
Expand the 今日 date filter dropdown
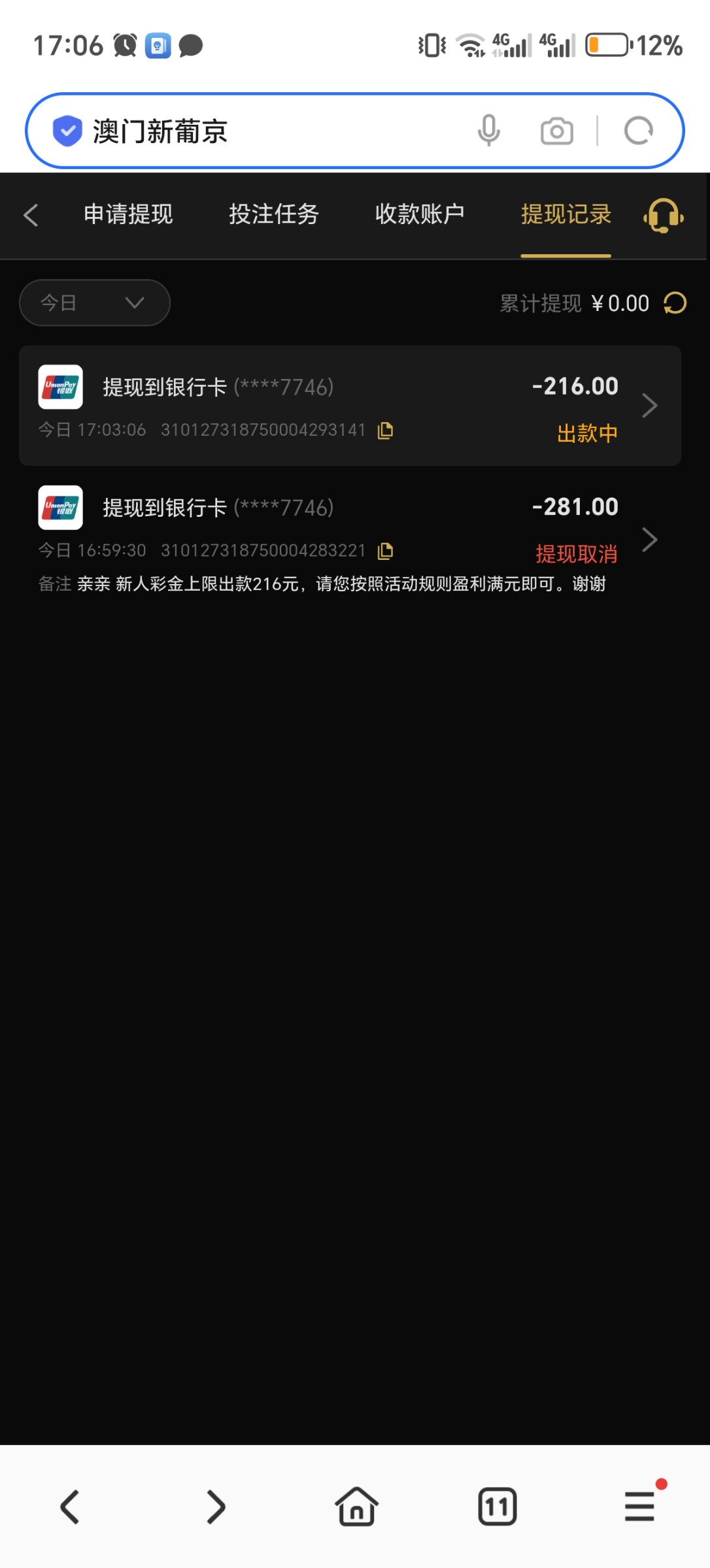pos(95,302)
